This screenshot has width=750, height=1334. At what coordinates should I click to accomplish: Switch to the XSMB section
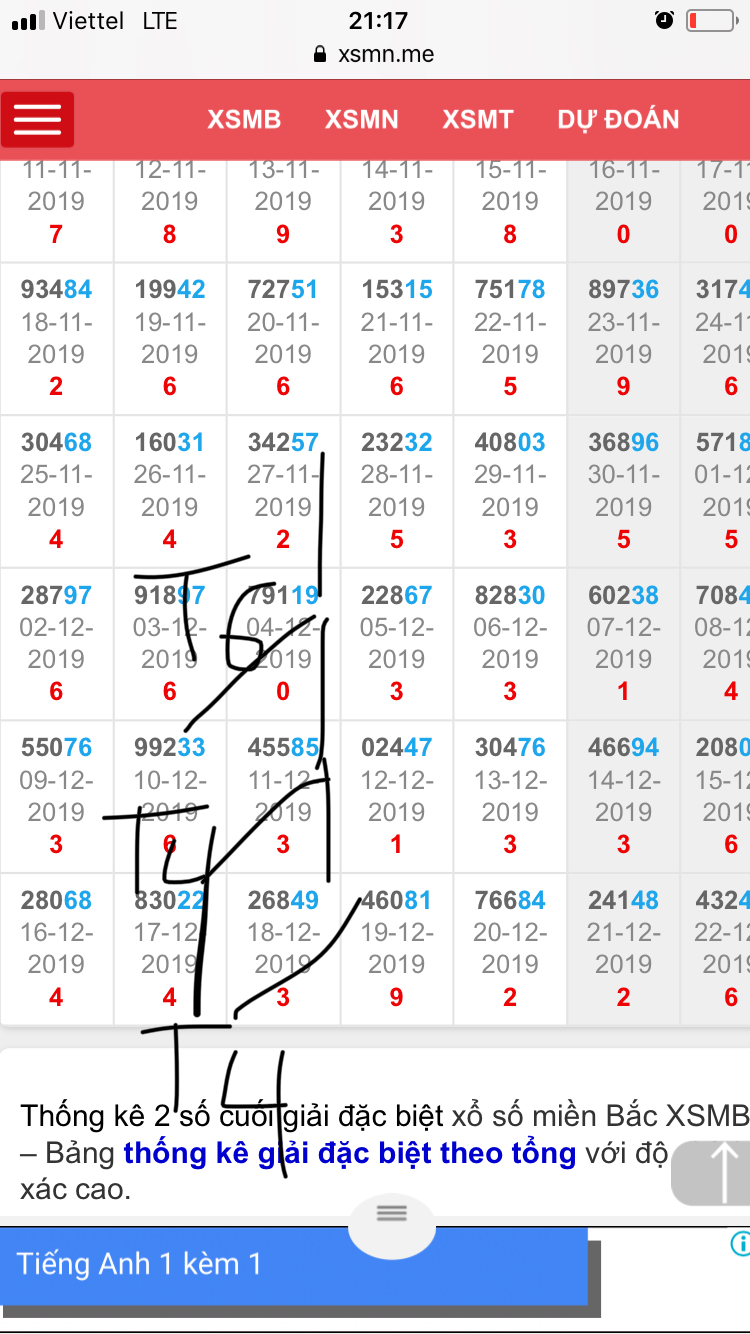tap(244, 120)
